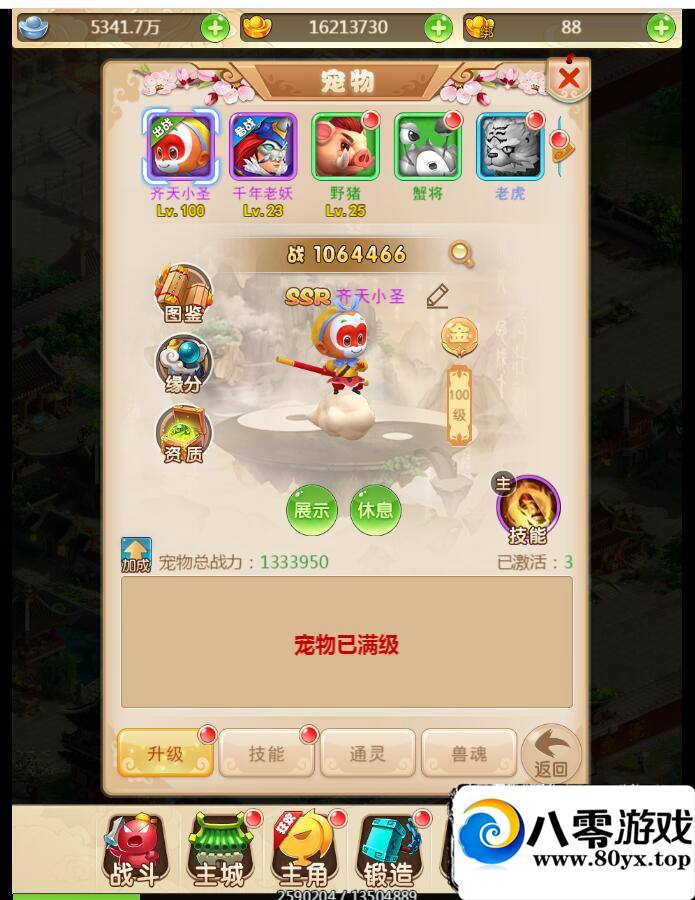
Task: Select the 老虎 pet avatar
Action: 509,147
